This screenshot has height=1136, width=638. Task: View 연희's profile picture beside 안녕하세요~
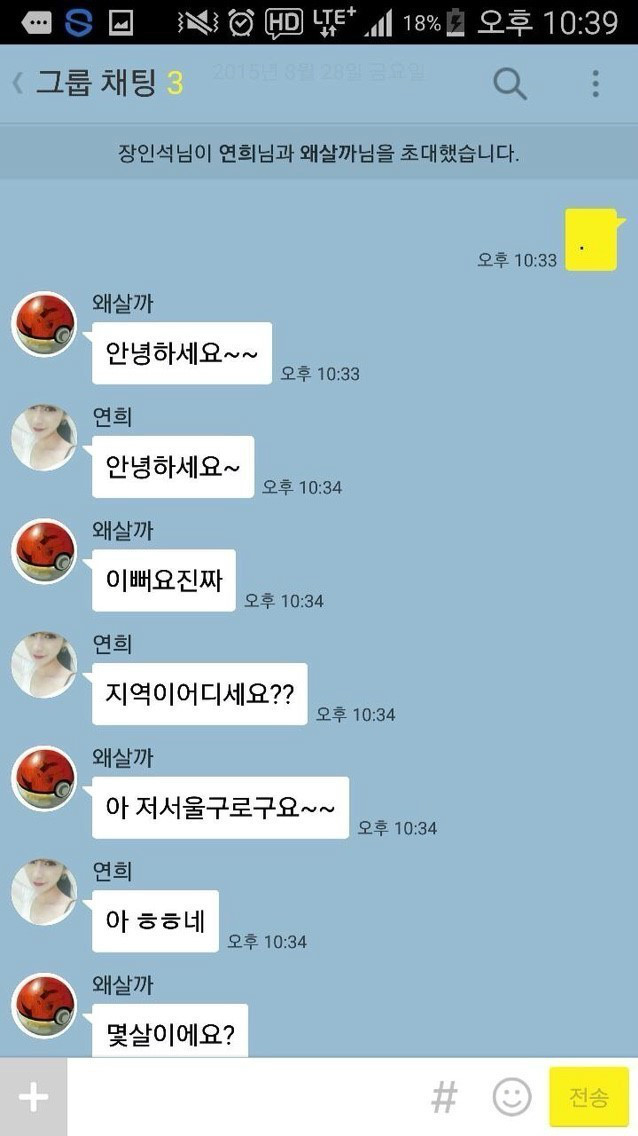(x=44, y=437)
